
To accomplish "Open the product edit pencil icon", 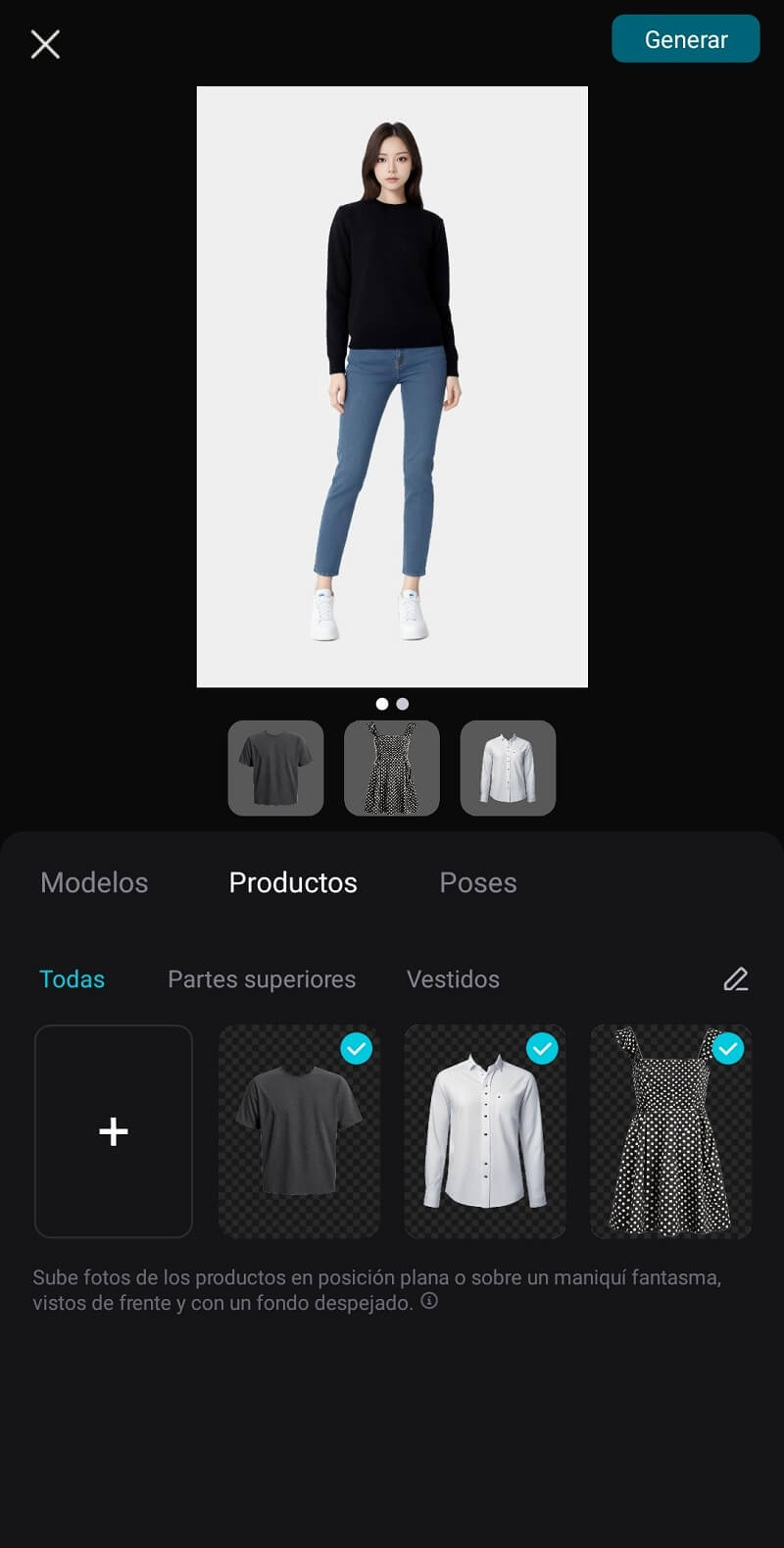I will coord(736,978).
